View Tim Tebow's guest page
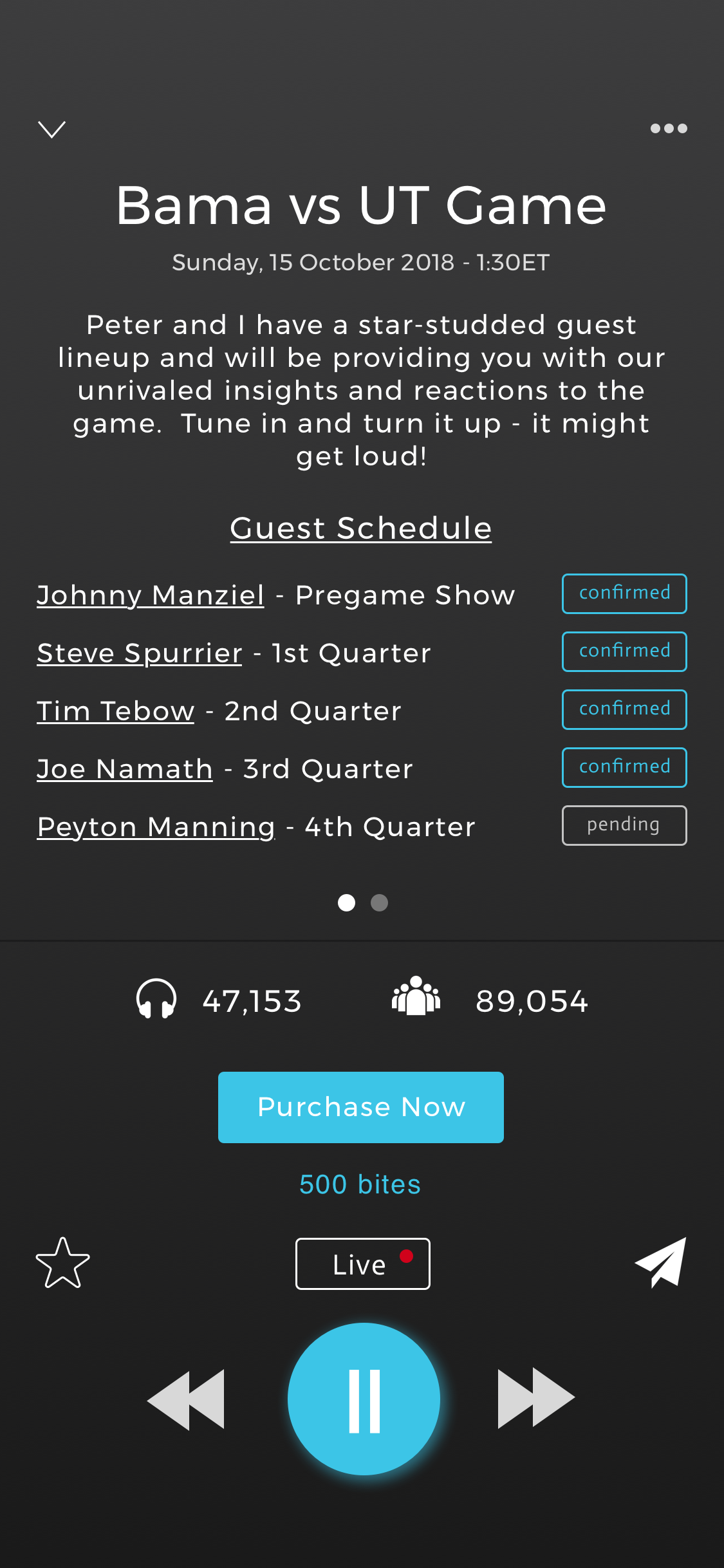The width and height of the screenshot is (724, 1568). pyautogui.click(x=116, y=711)
